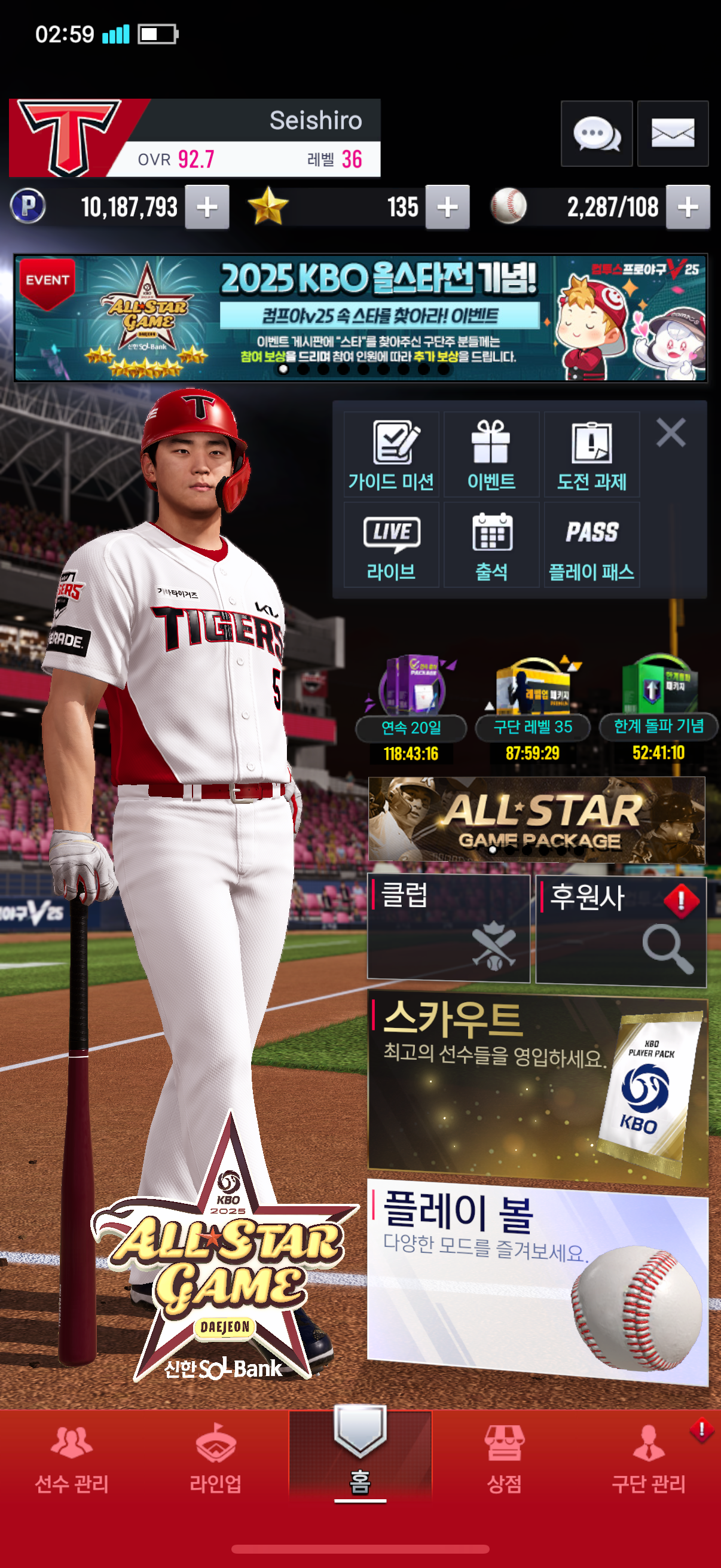Add more baseballs with the plus button
Screen dimensions: 721x1568
pos(688,207)
